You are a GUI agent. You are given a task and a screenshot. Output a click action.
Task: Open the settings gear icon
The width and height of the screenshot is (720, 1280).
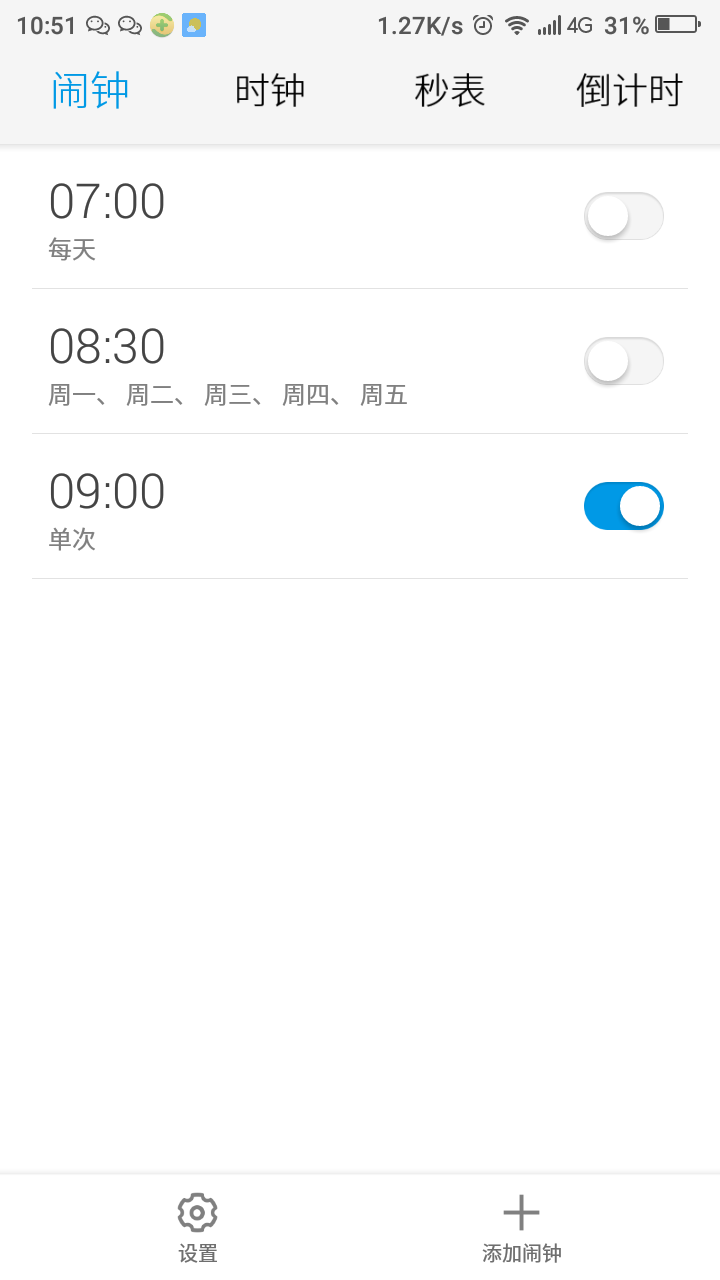coord(196,1211)
